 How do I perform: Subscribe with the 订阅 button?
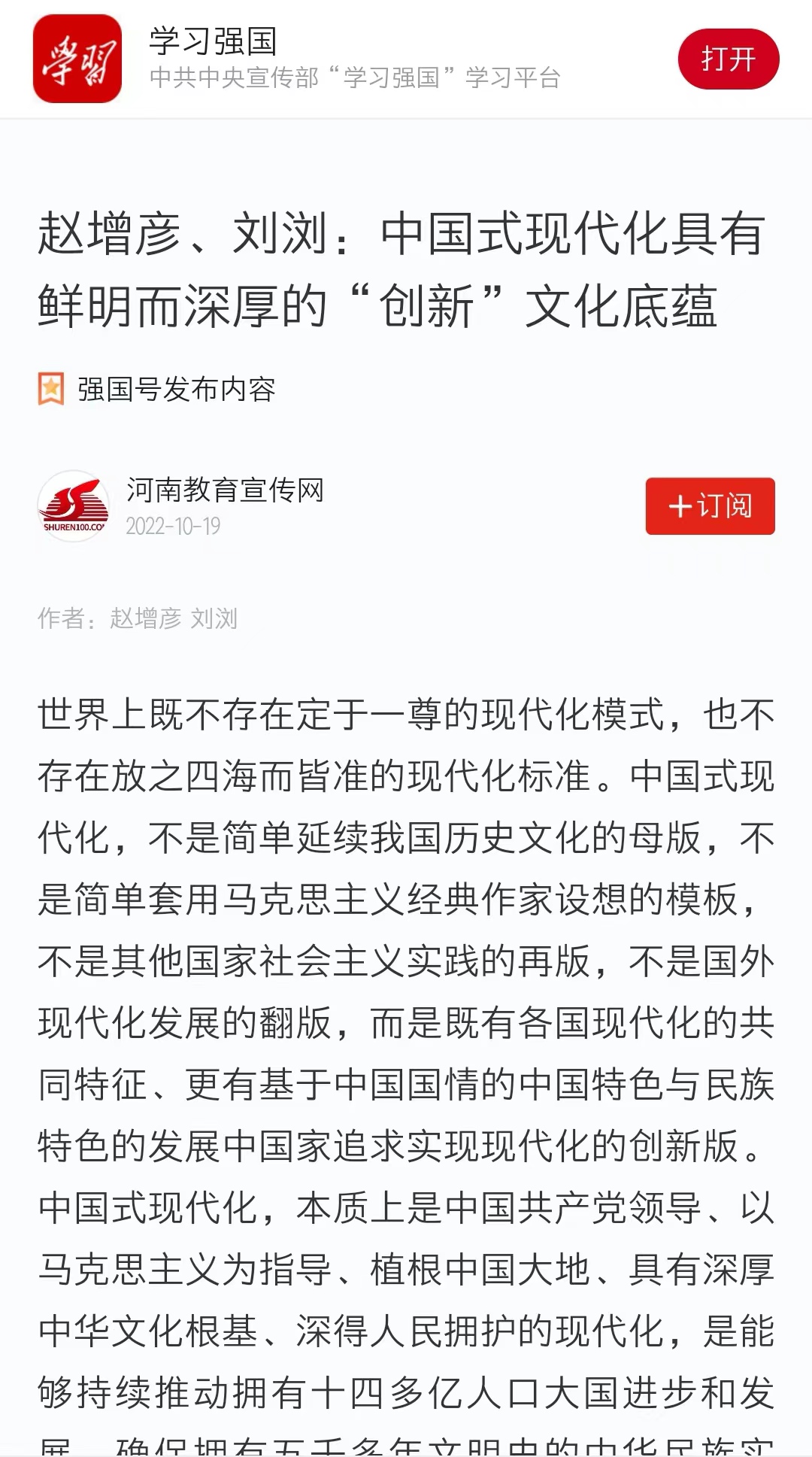[710, 506]
